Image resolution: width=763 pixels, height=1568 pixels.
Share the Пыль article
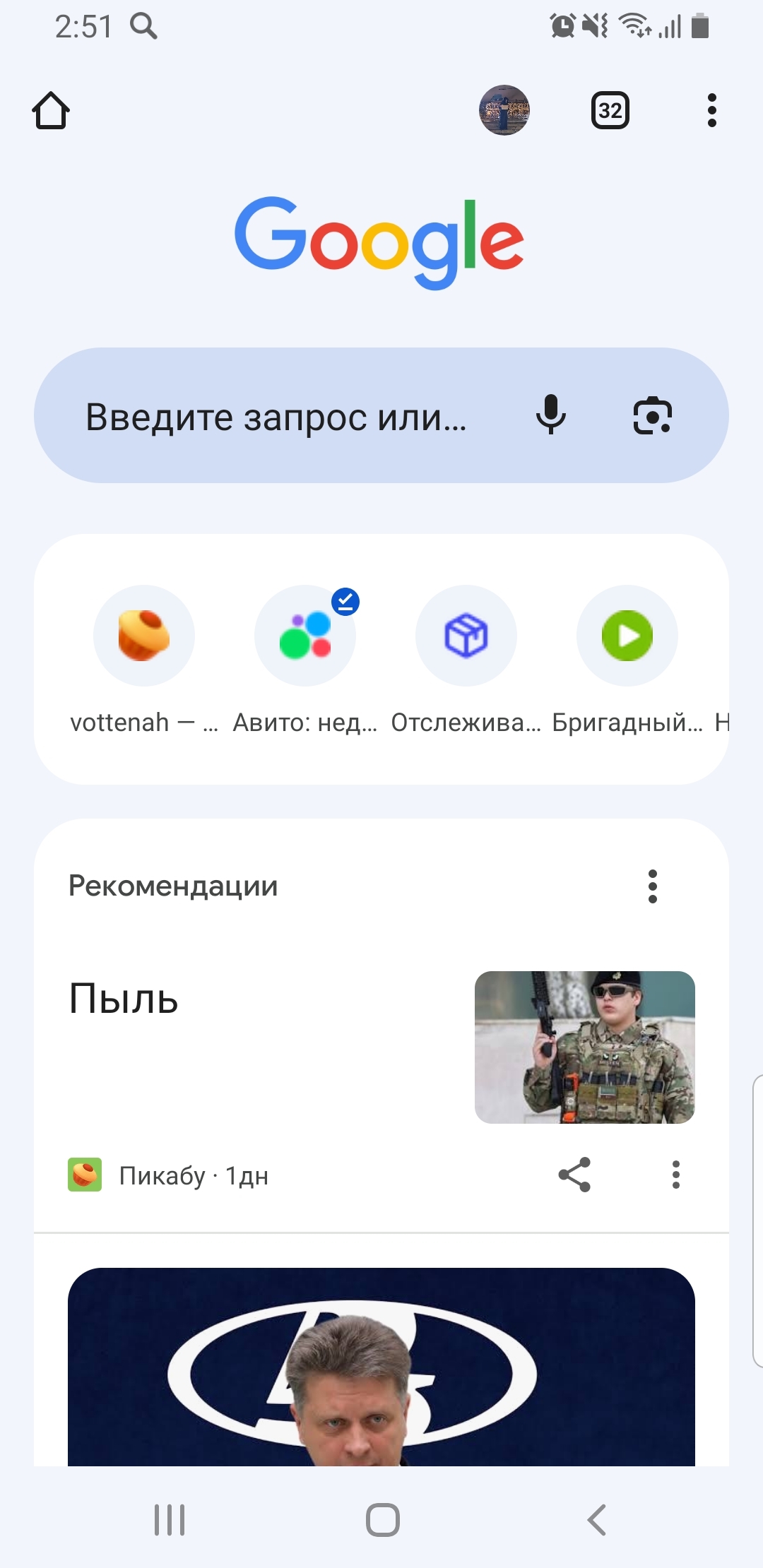tap(574, 1175)
